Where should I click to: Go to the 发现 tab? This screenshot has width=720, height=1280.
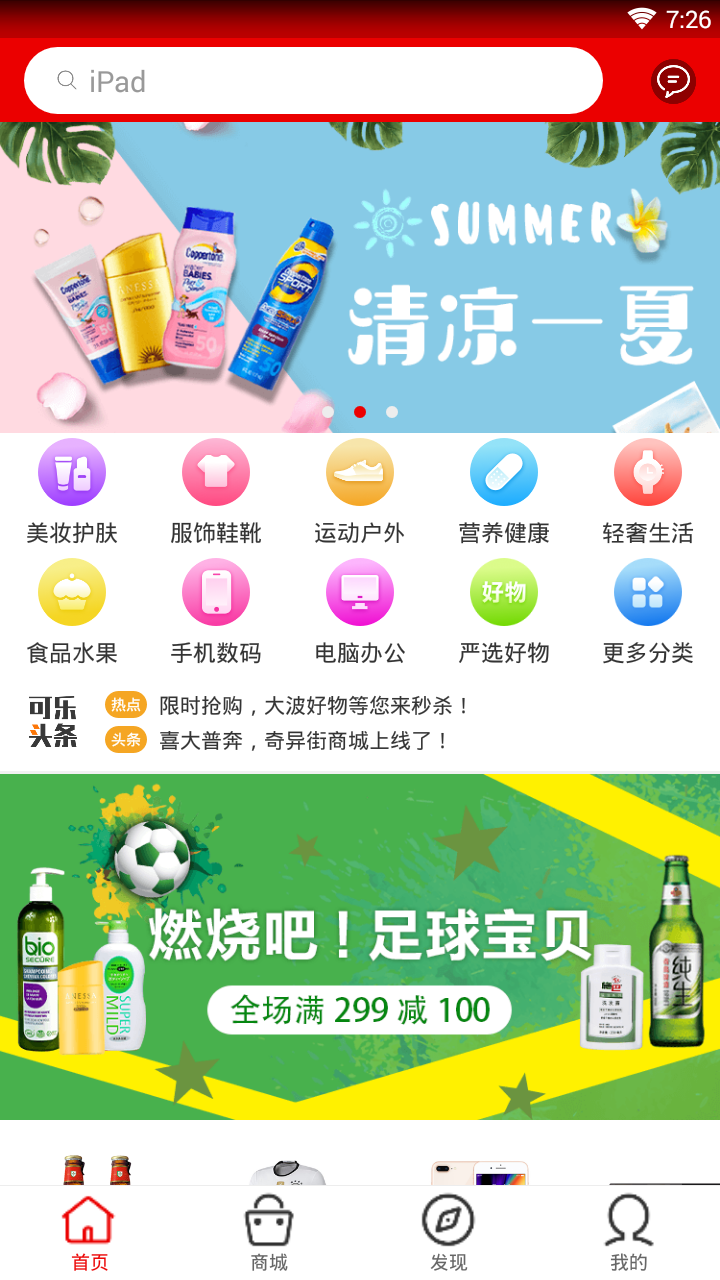click(x=449, y=1234)
